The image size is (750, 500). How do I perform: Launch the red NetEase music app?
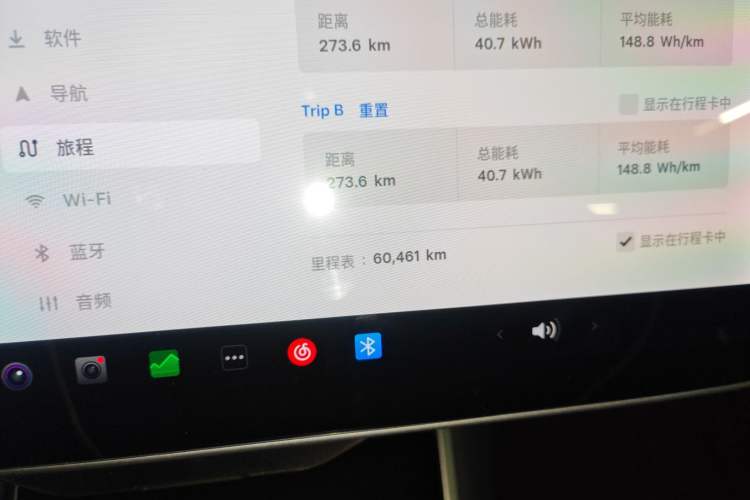pos(302,352)
